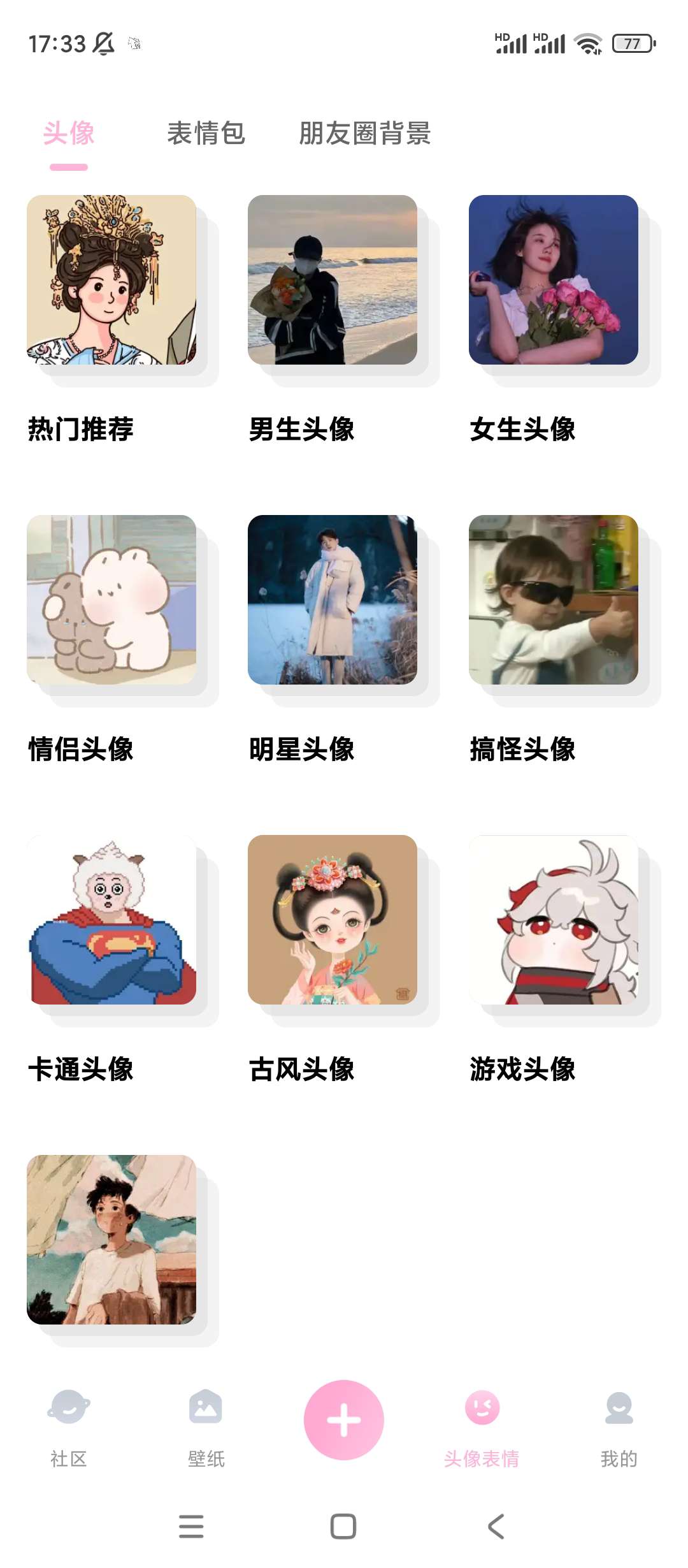Switch to the 朋友圈背景 tab
Screen dimensions: 688x1568
[x=364, y=133]
